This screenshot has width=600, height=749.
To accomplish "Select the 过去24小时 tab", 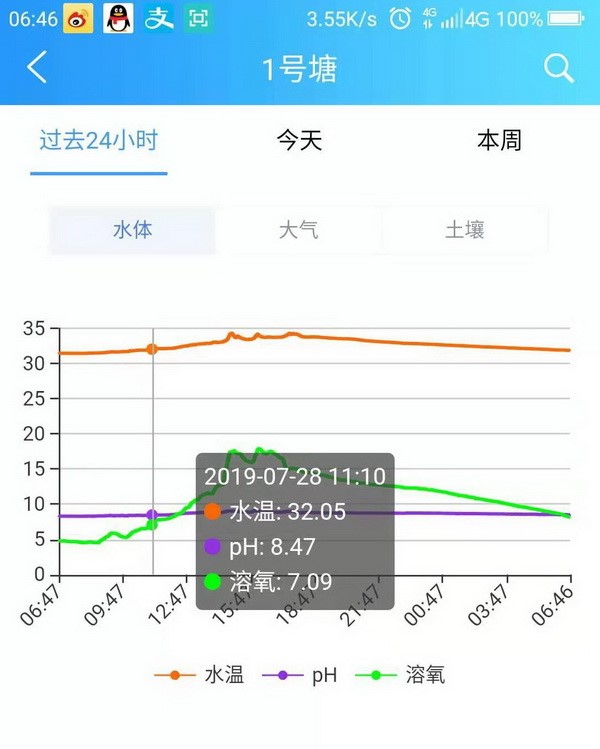I will click(x=98, y=141).
